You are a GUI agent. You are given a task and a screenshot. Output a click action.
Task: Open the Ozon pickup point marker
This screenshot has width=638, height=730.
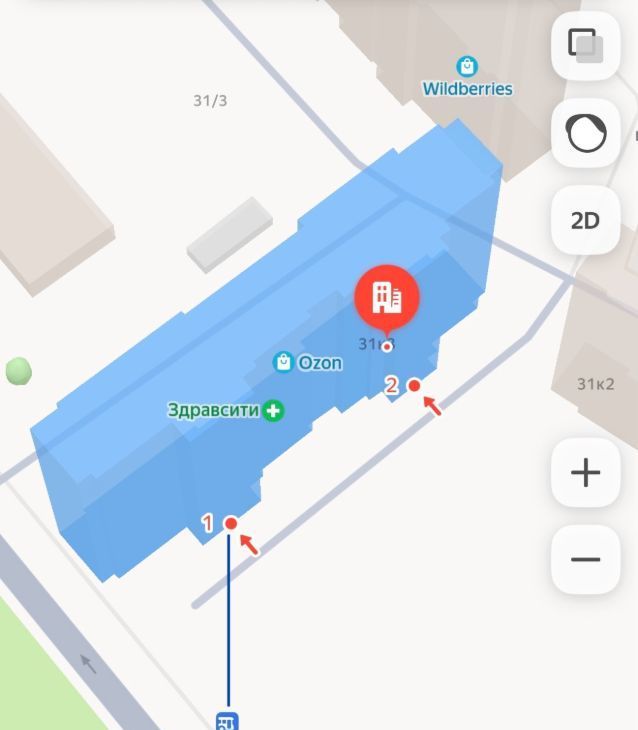pyautogui.click(x=284, y=362)
